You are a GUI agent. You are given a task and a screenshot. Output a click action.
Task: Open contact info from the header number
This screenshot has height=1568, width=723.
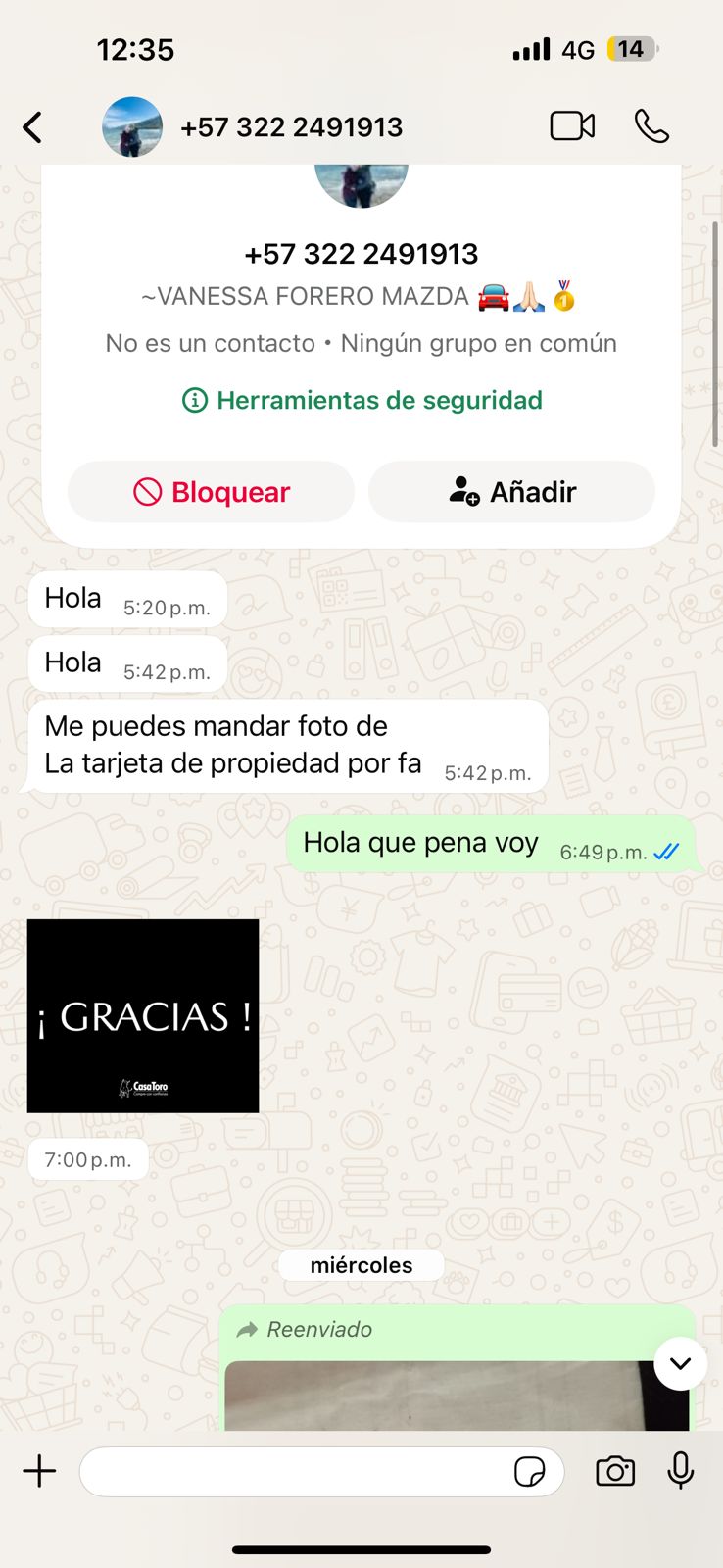click(x=291, y=127)
